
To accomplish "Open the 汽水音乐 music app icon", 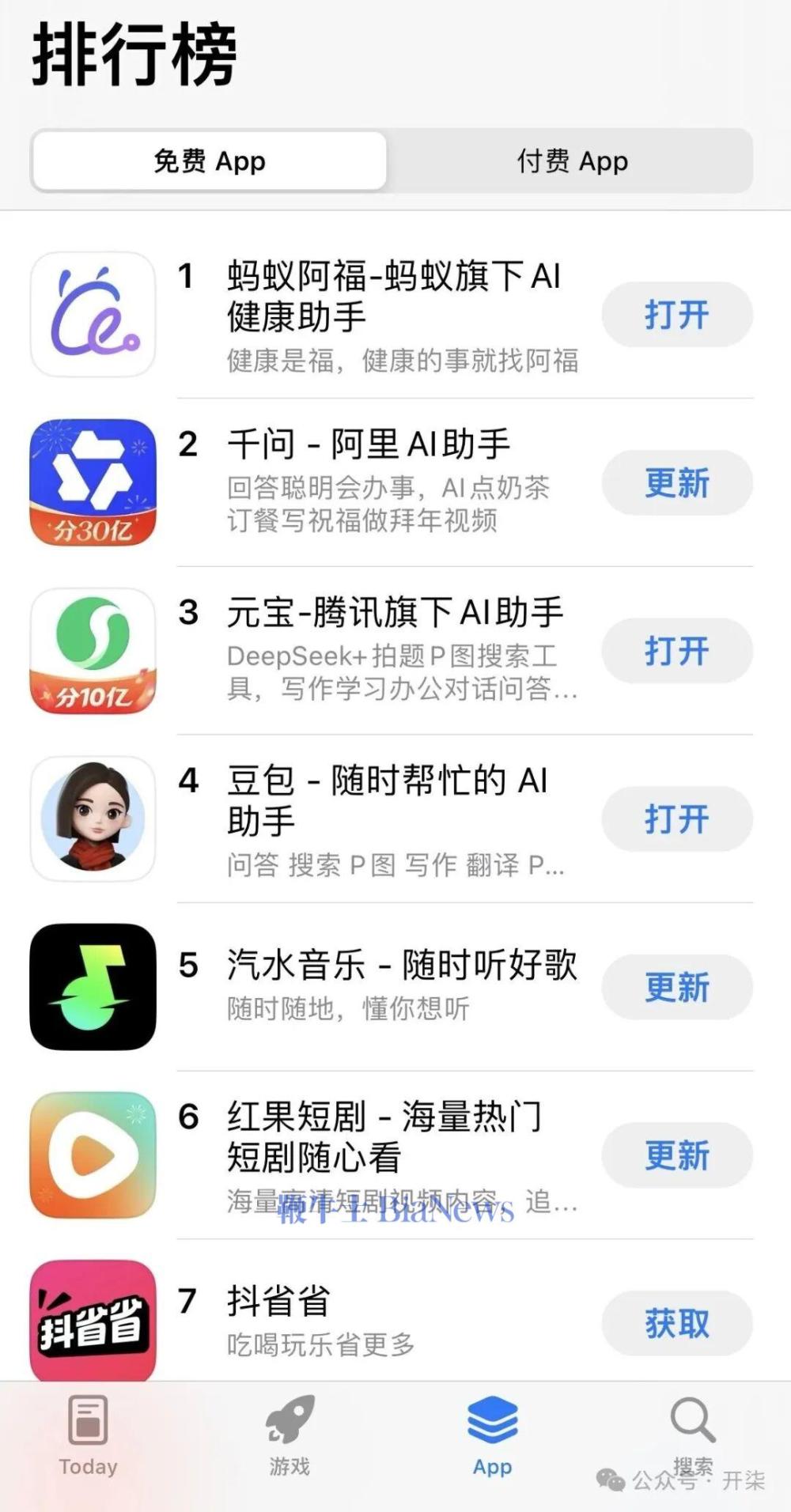I will tap(93, 988).
